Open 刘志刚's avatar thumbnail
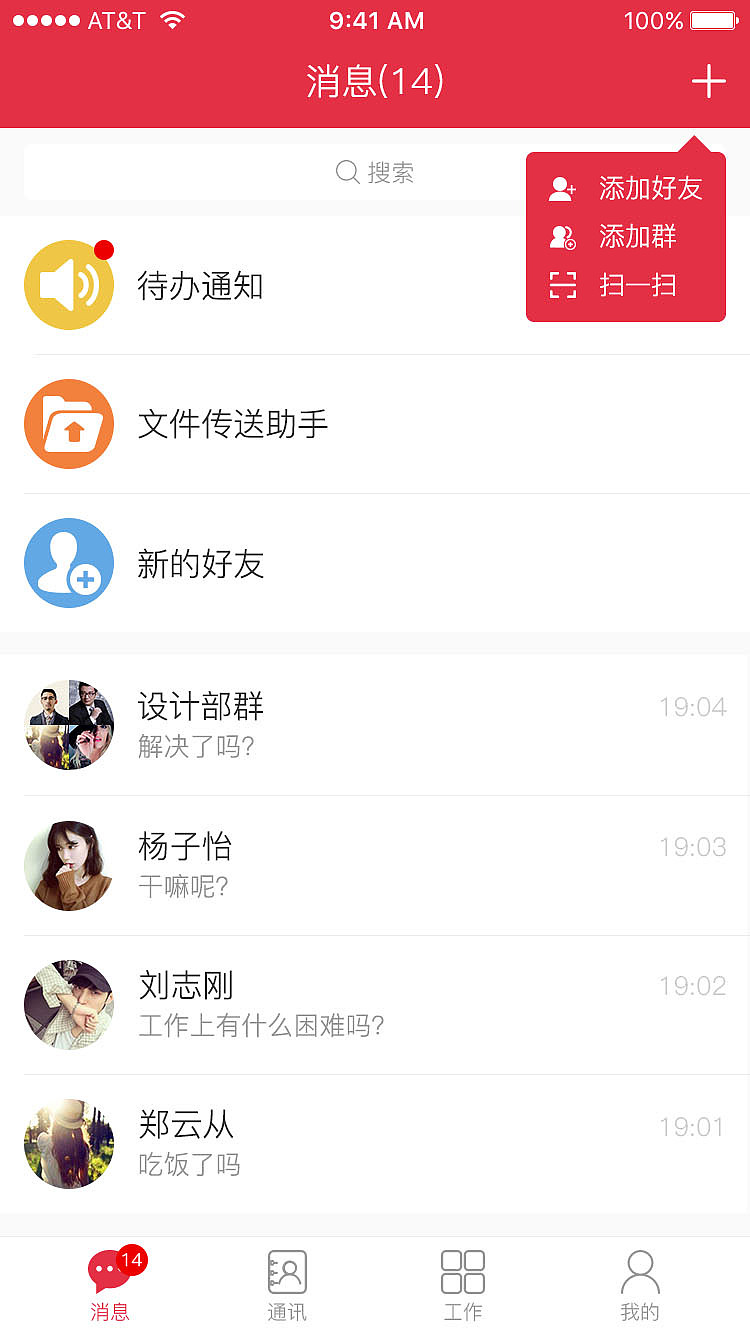The height and width of the screenshot is (1334, 750). (68, 1004)
